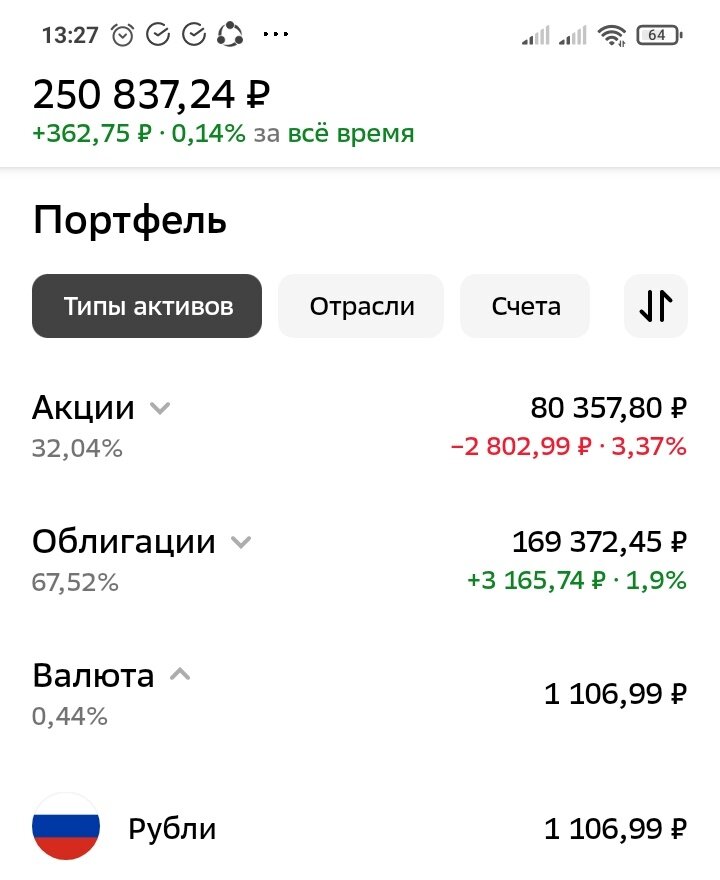The width and height of the screenshot is (720, 880).
Task: Expand the Акции section details
Action: tap(160, 407)
